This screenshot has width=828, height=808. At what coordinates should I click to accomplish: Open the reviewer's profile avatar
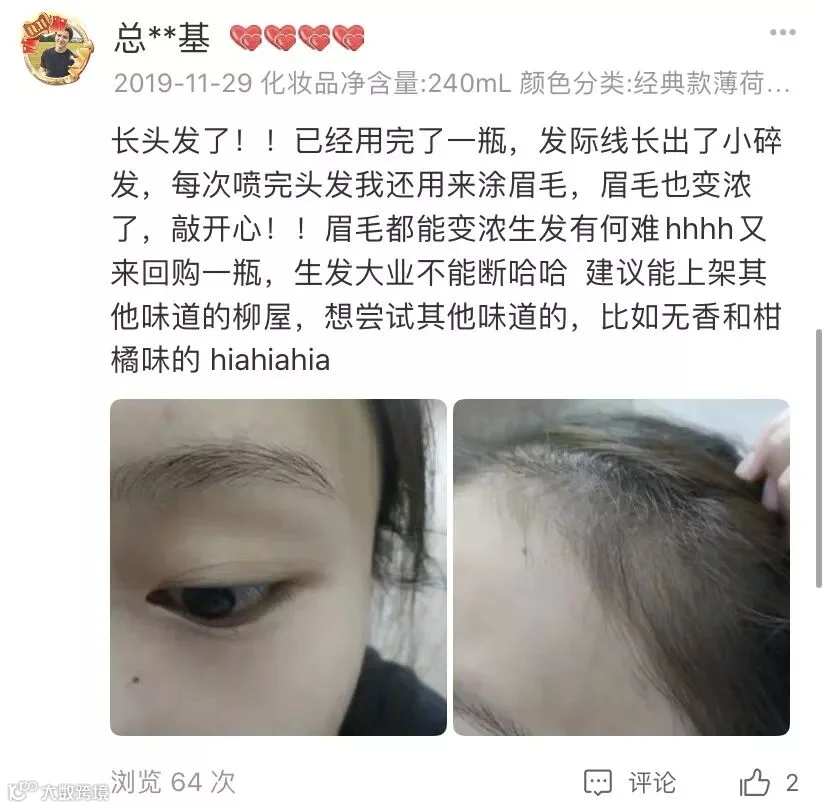pos(57,49)
